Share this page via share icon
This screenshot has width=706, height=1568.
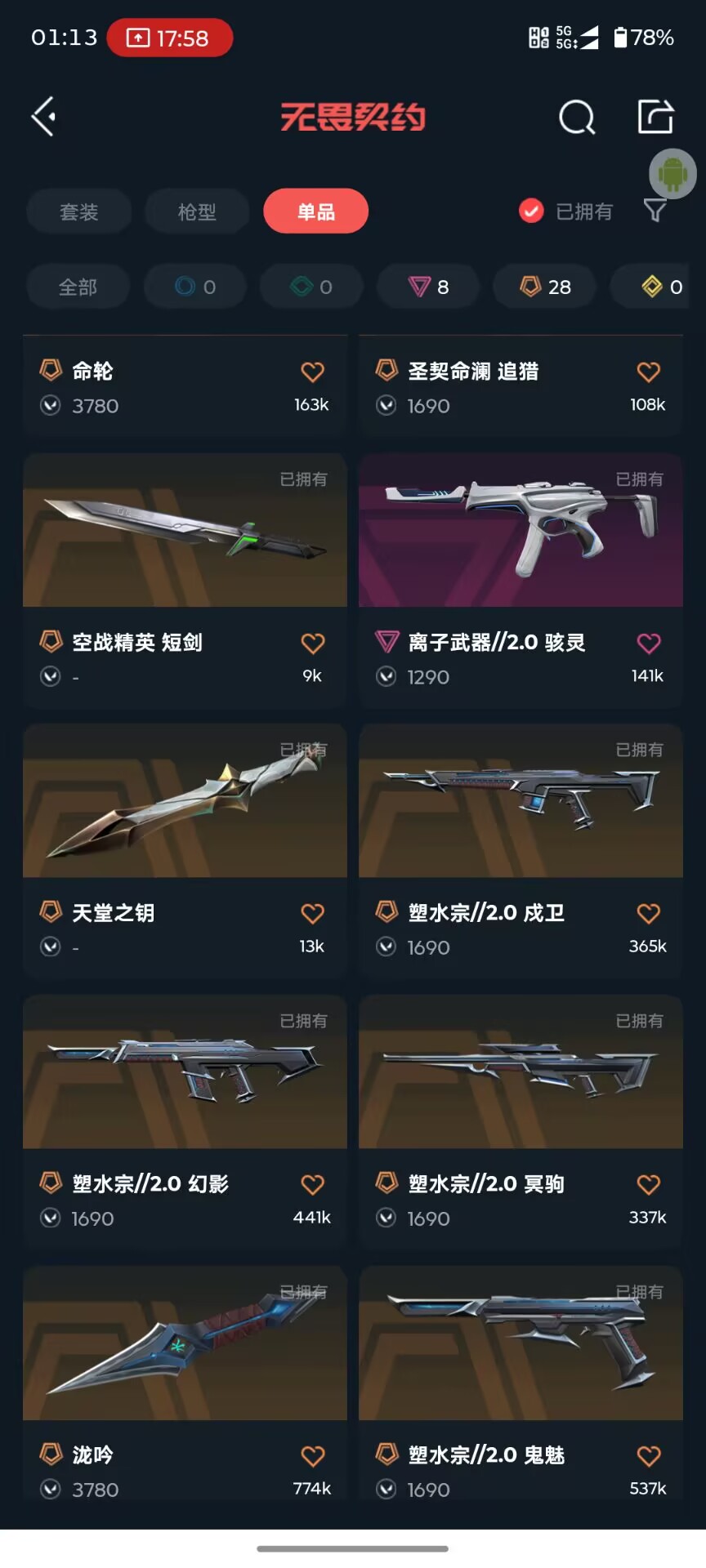coord(655,117)
